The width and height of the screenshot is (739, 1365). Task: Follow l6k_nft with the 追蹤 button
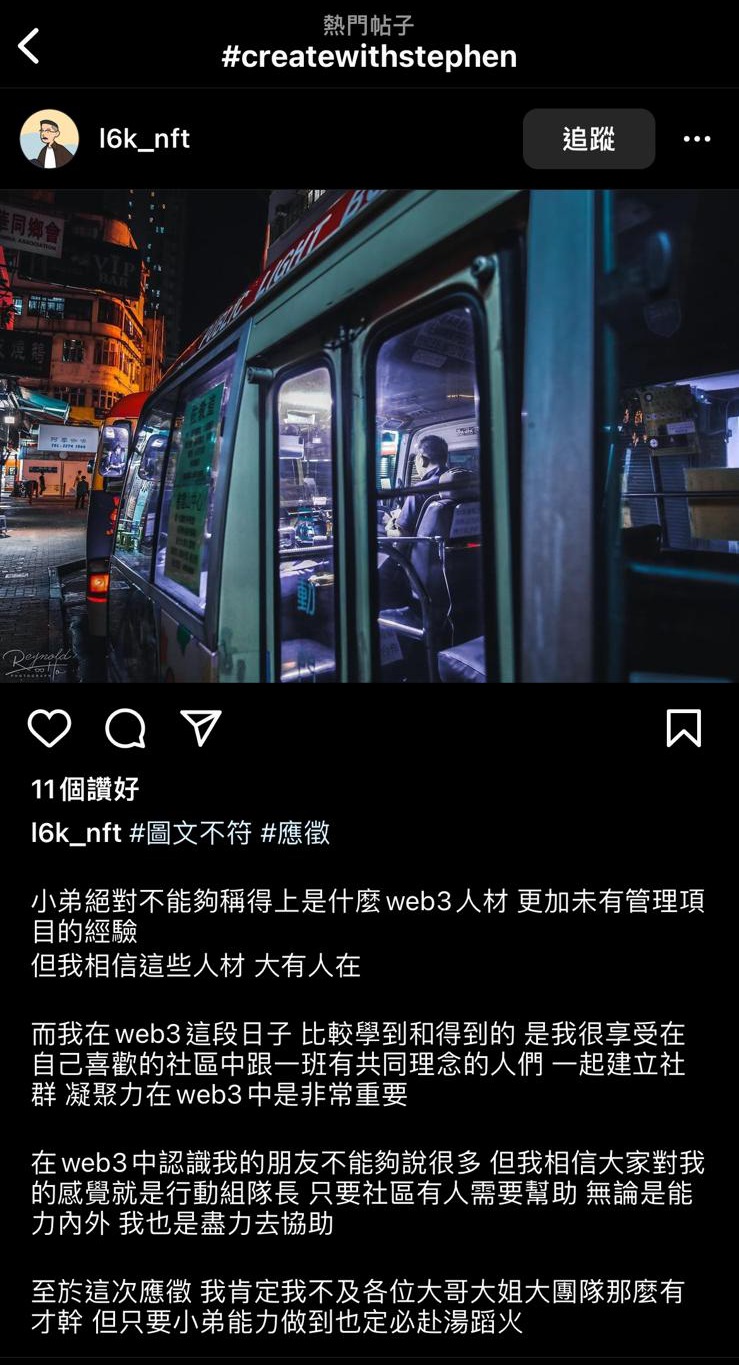click(x=588, y=139)
